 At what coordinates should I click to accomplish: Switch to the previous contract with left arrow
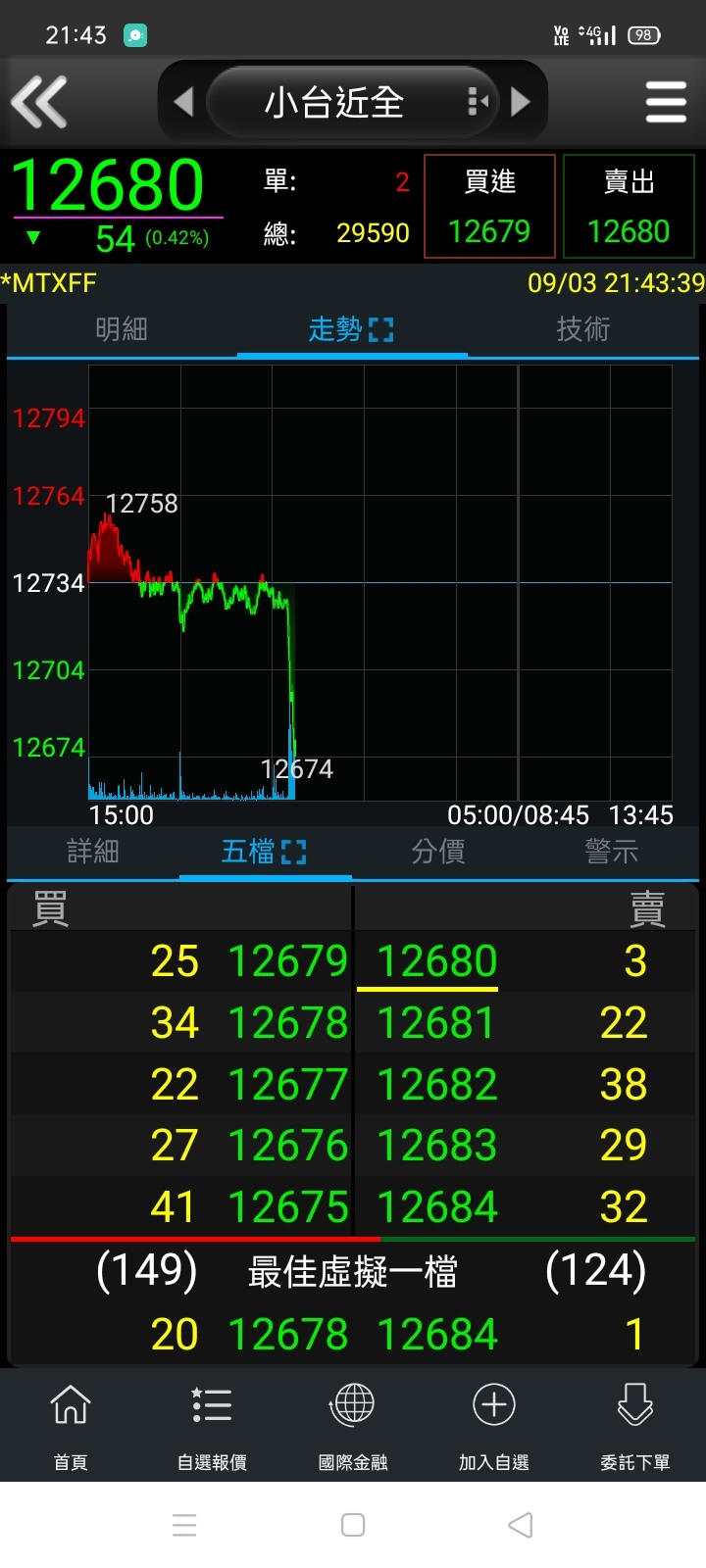[x=183, y=101]
